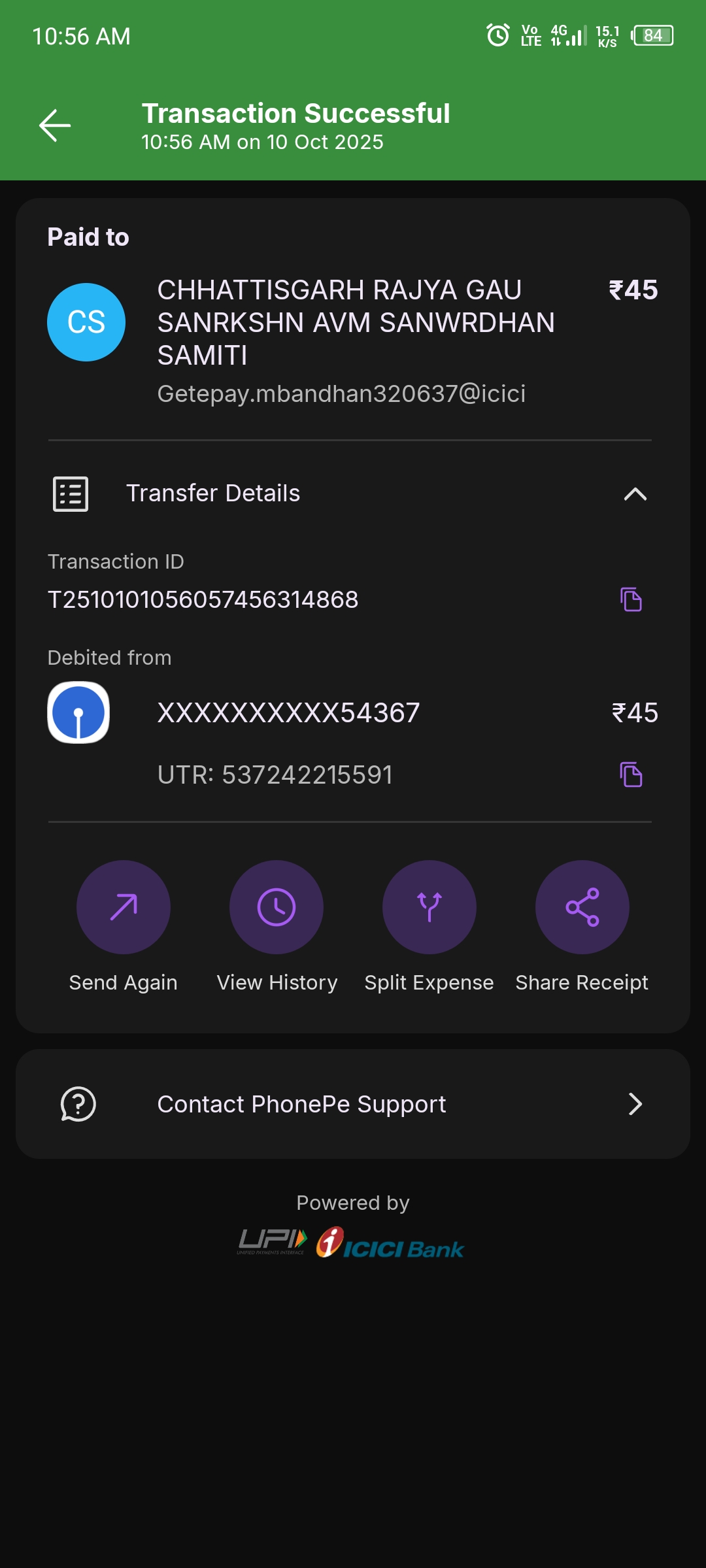This screenshot has width=706, height=1568.
Task: Collapse the Transfer Details section
Action: [635, 494]
